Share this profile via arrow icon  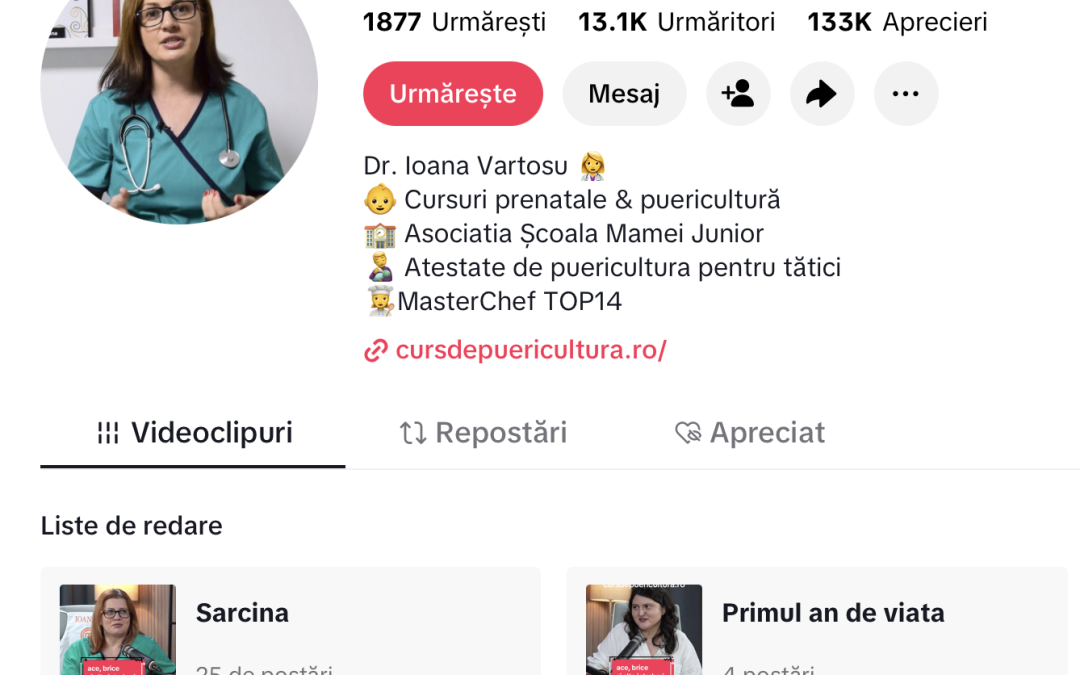822,94
